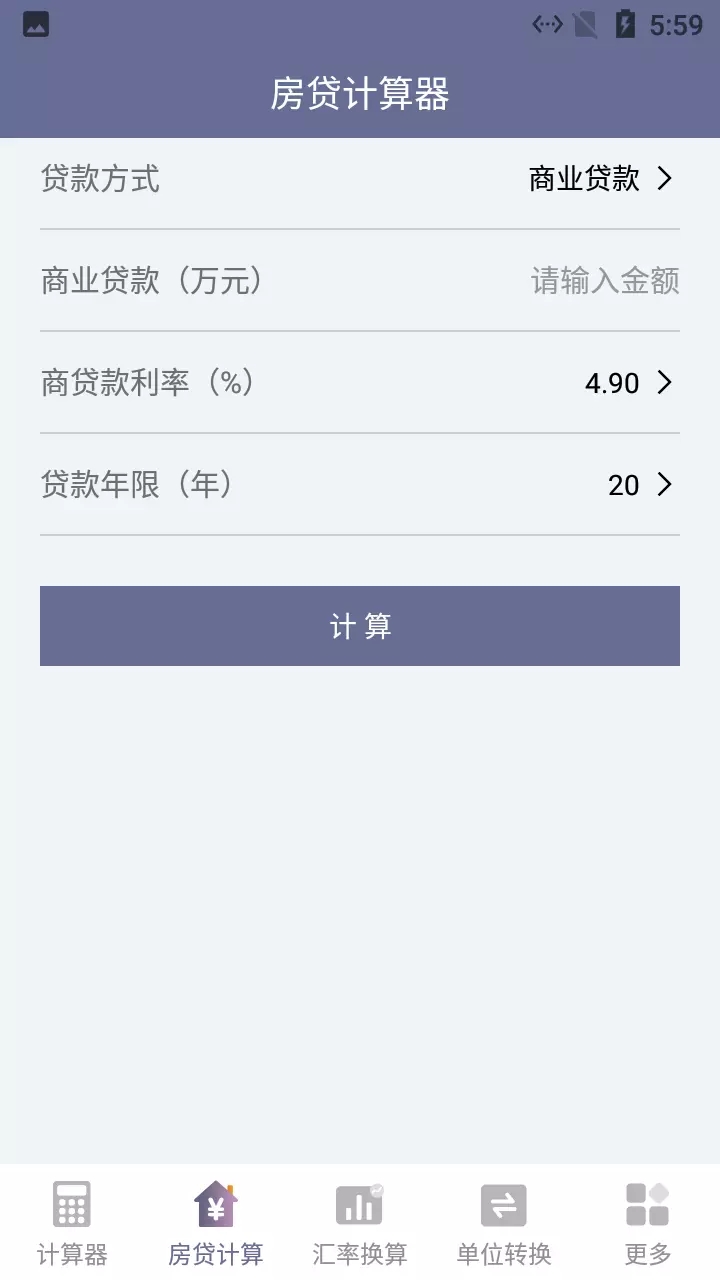Image resolution: width=720 pixels, height=1280 pixels.
Task: Tap the 20 year loan term value
Action: [x=622, y=485]
